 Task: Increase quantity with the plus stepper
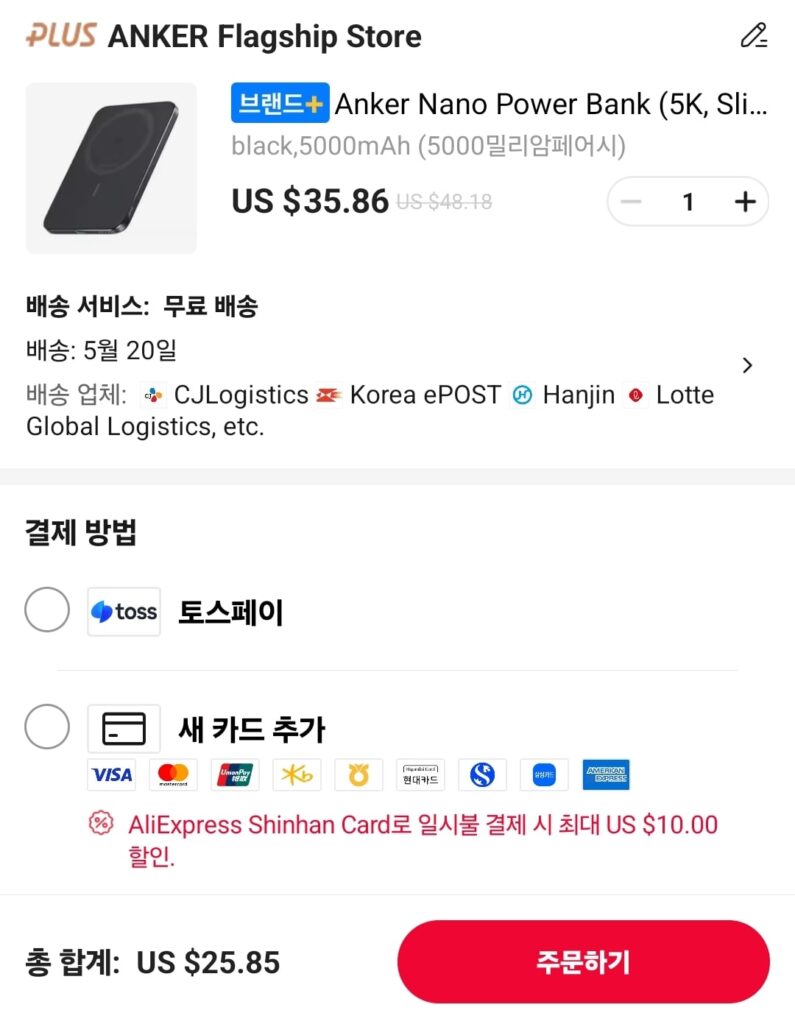tap(744, 201)
